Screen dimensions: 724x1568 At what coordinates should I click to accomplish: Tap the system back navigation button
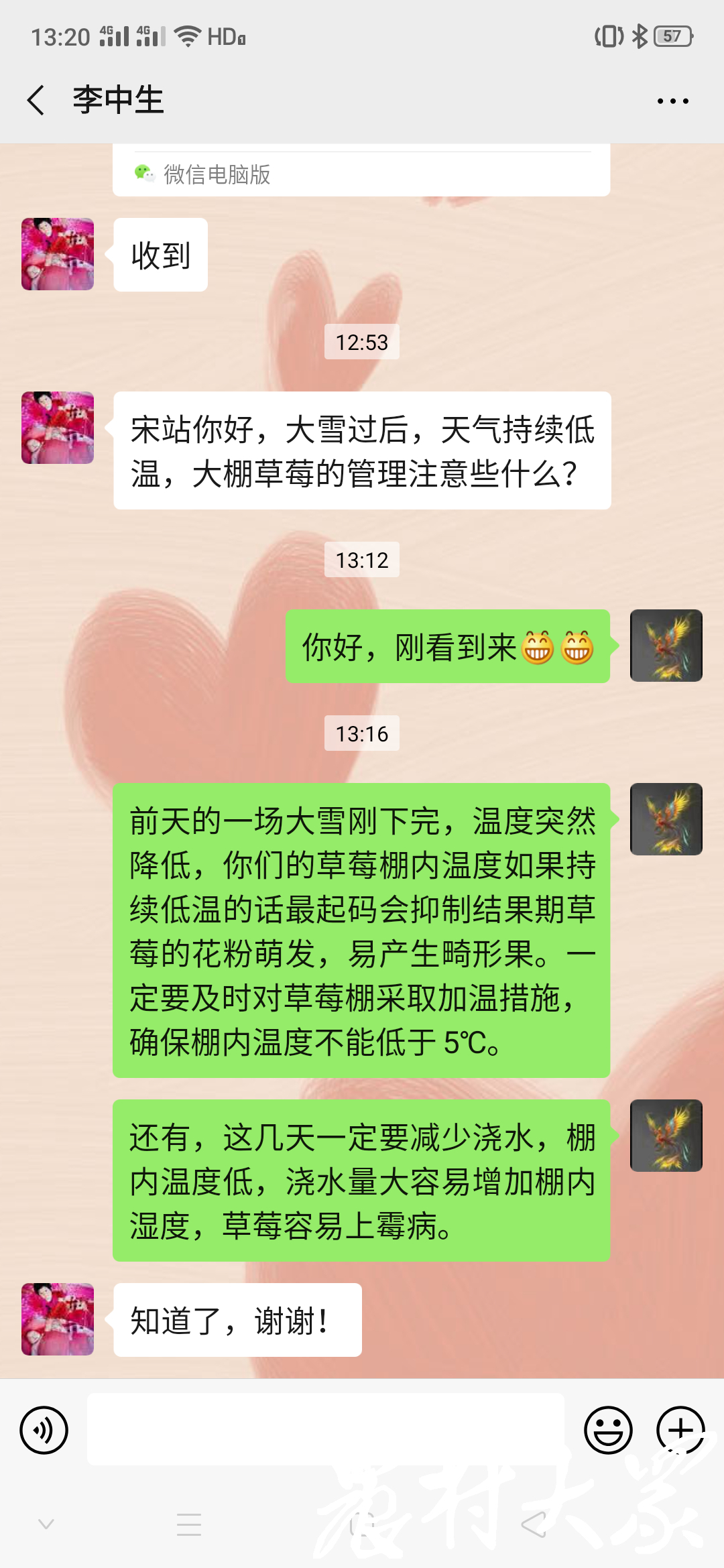534,1524
